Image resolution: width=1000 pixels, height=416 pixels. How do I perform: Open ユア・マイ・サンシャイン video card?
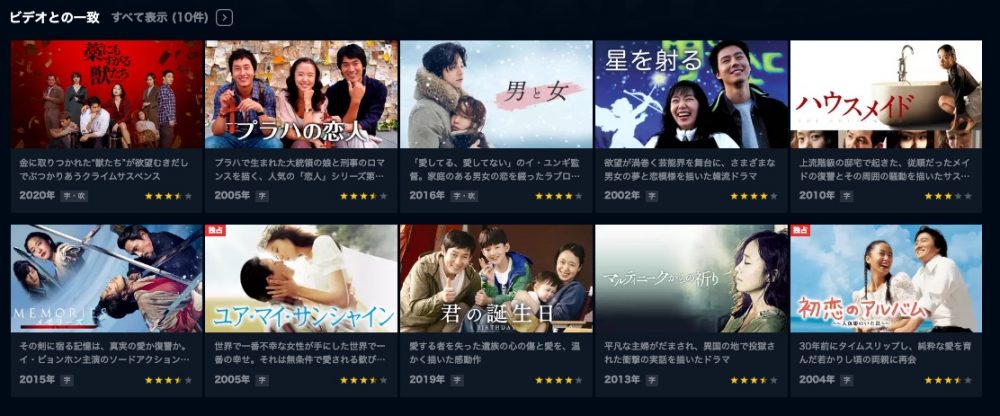click(x=301, y=279)
